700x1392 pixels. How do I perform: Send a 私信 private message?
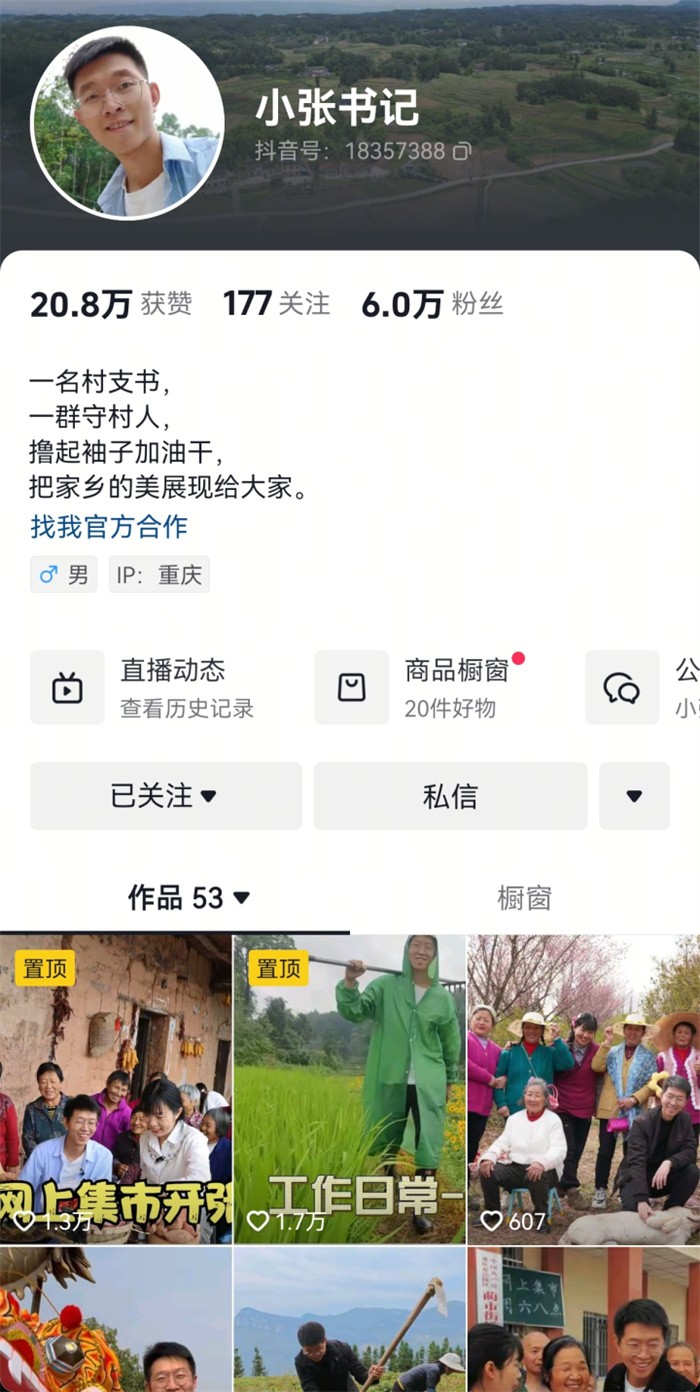pos(450,796)
